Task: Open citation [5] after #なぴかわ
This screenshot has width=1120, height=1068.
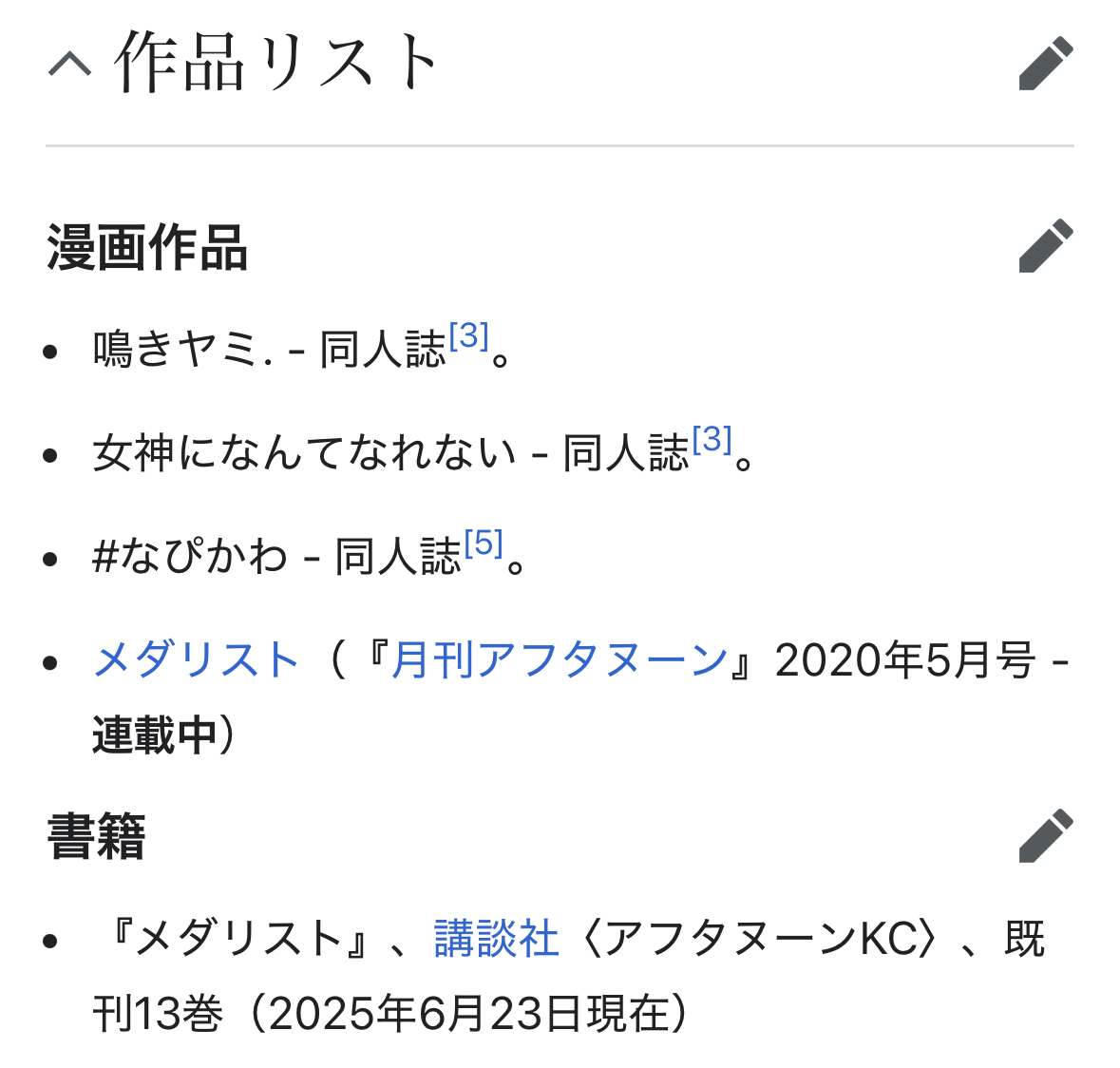Action: click(x=484, y=544)
